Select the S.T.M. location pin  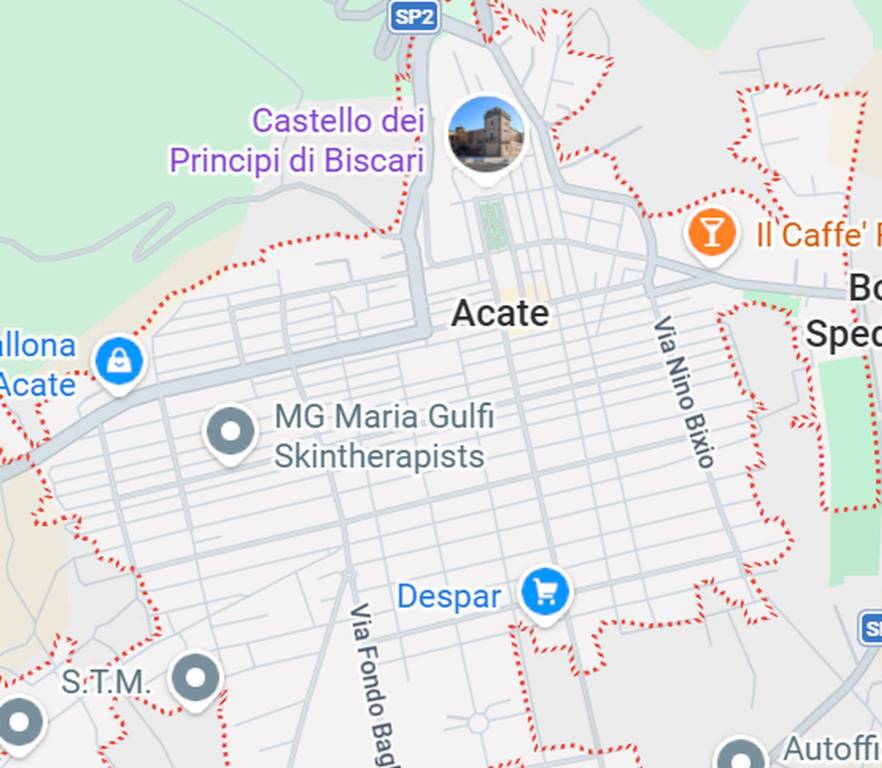tap(195, 679)
